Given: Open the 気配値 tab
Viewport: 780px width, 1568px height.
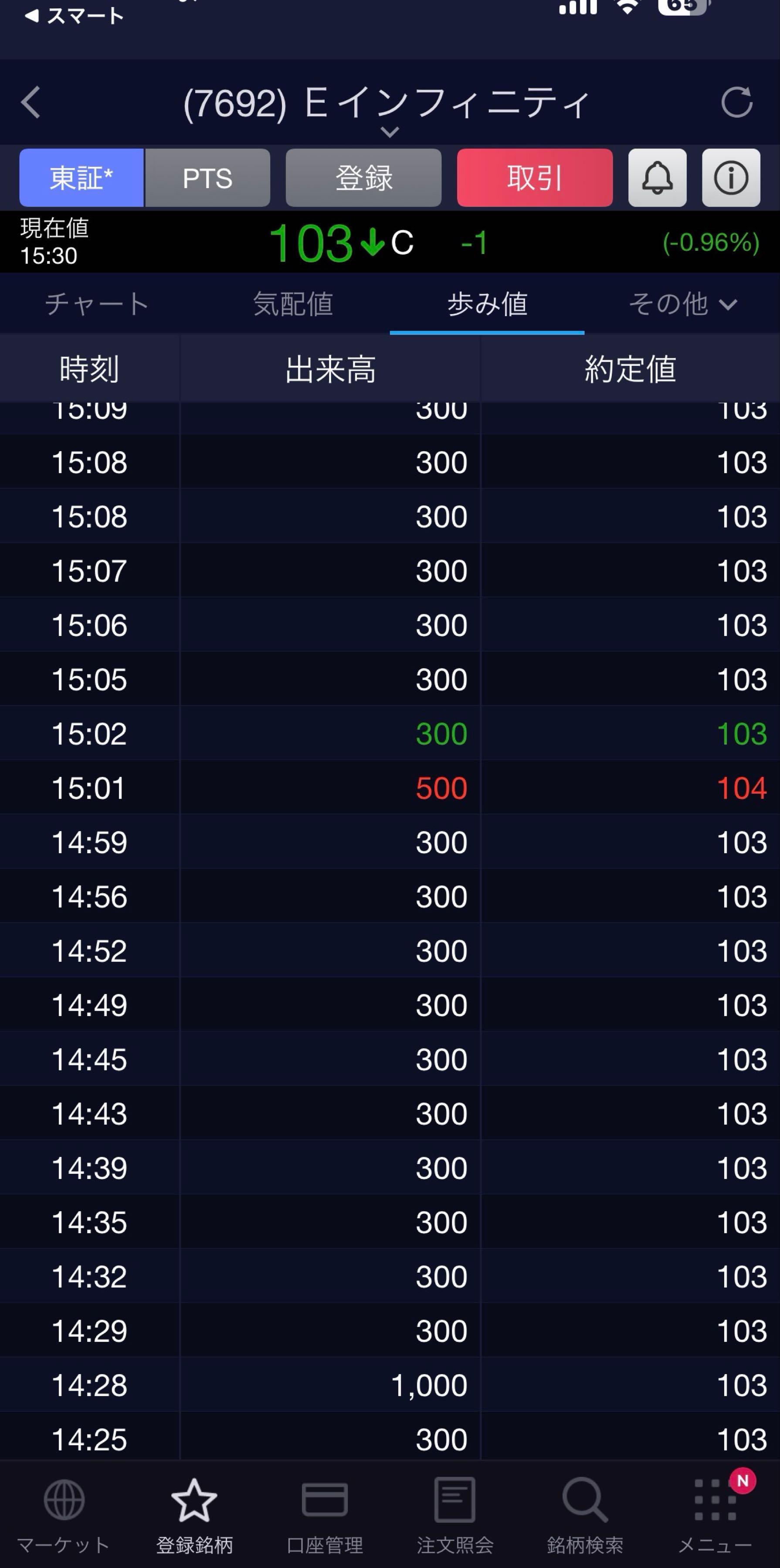Looking at the screenshot, I should (x=293, y=304).
